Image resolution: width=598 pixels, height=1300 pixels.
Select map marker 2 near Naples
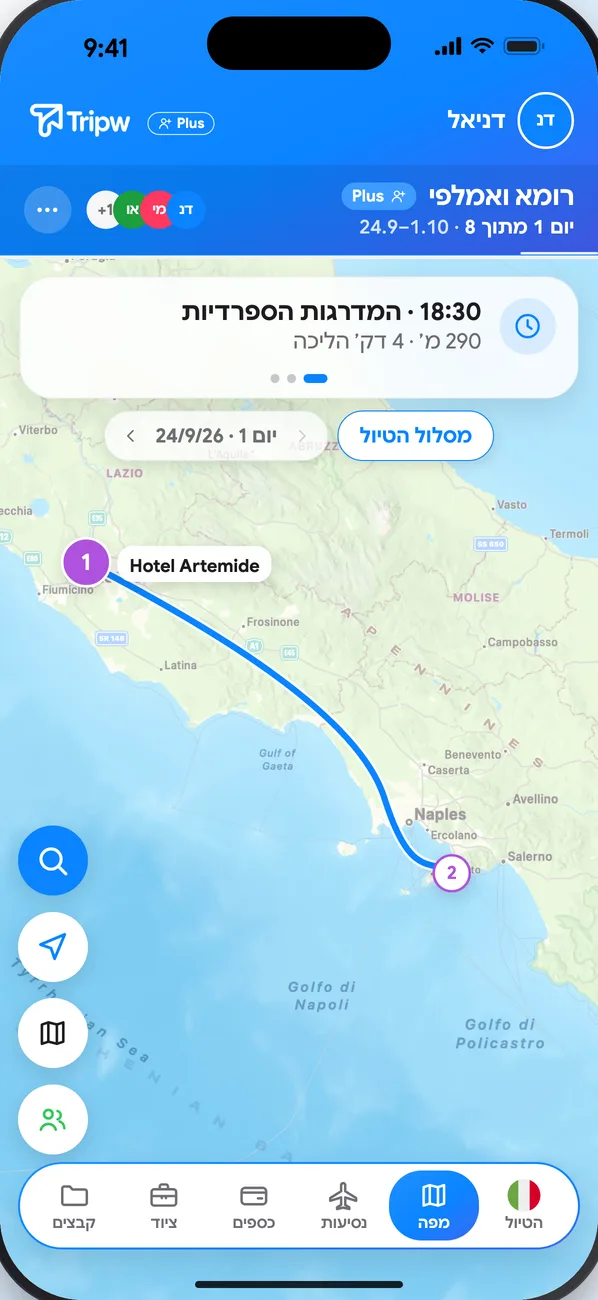point(451,873)
